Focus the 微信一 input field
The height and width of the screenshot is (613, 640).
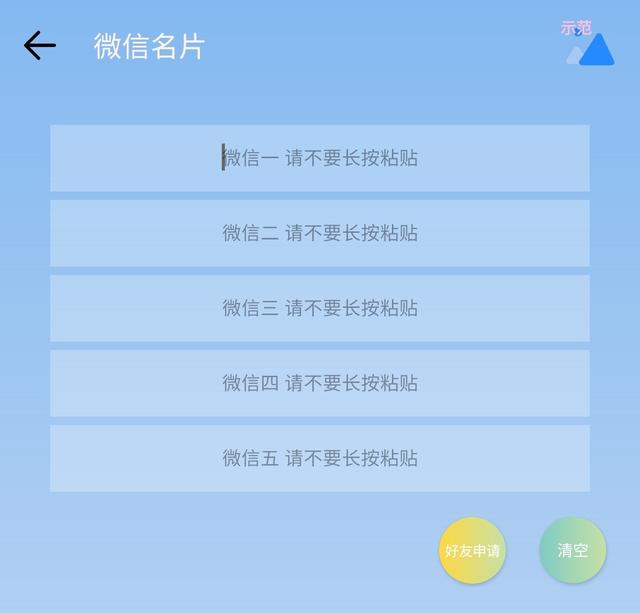click(x=320, y=158)
